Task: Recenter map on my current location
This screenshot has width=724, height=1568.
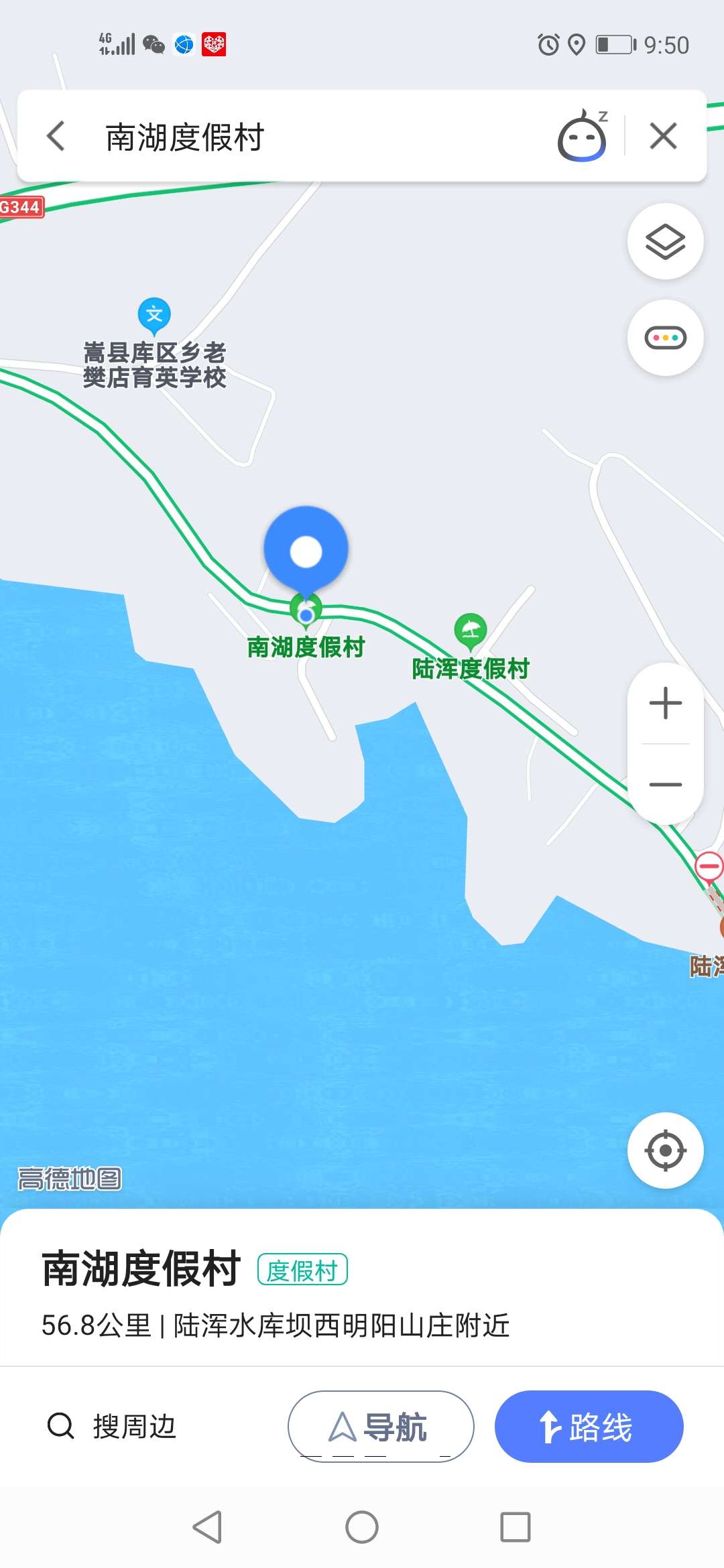Action: [665, 1151]
